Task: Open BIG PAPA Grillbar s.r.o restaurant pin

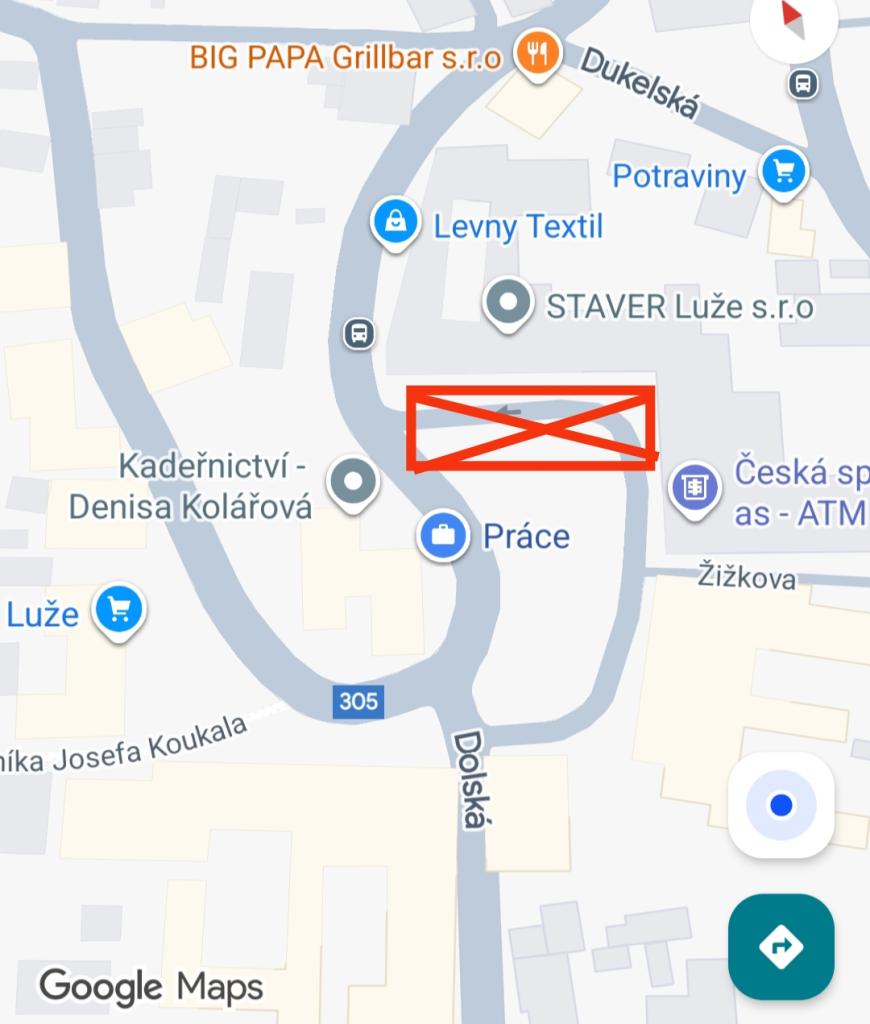Action: (x=538, y=53)
